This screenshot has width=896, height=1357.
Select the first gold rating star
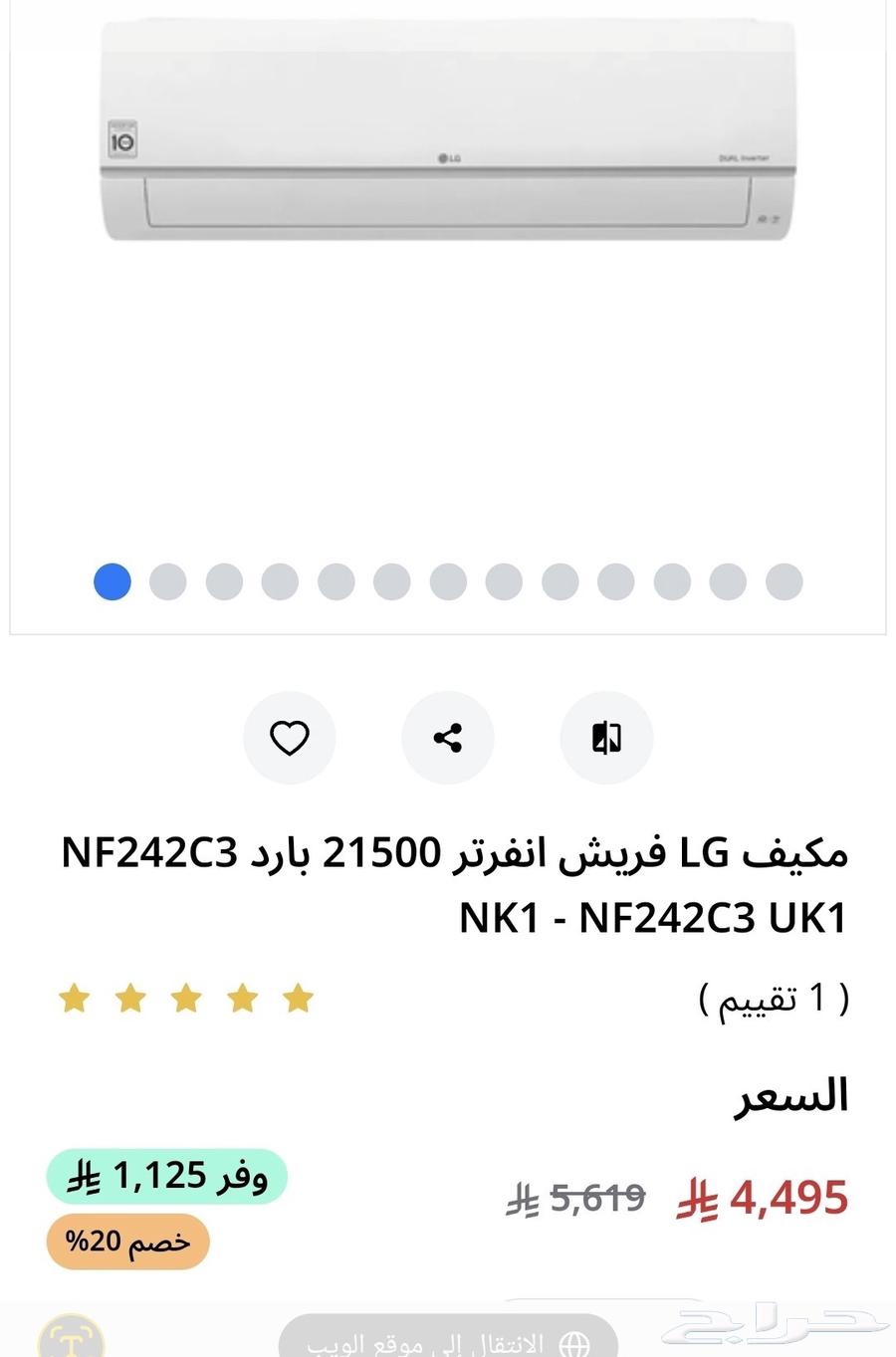[75, 999]
